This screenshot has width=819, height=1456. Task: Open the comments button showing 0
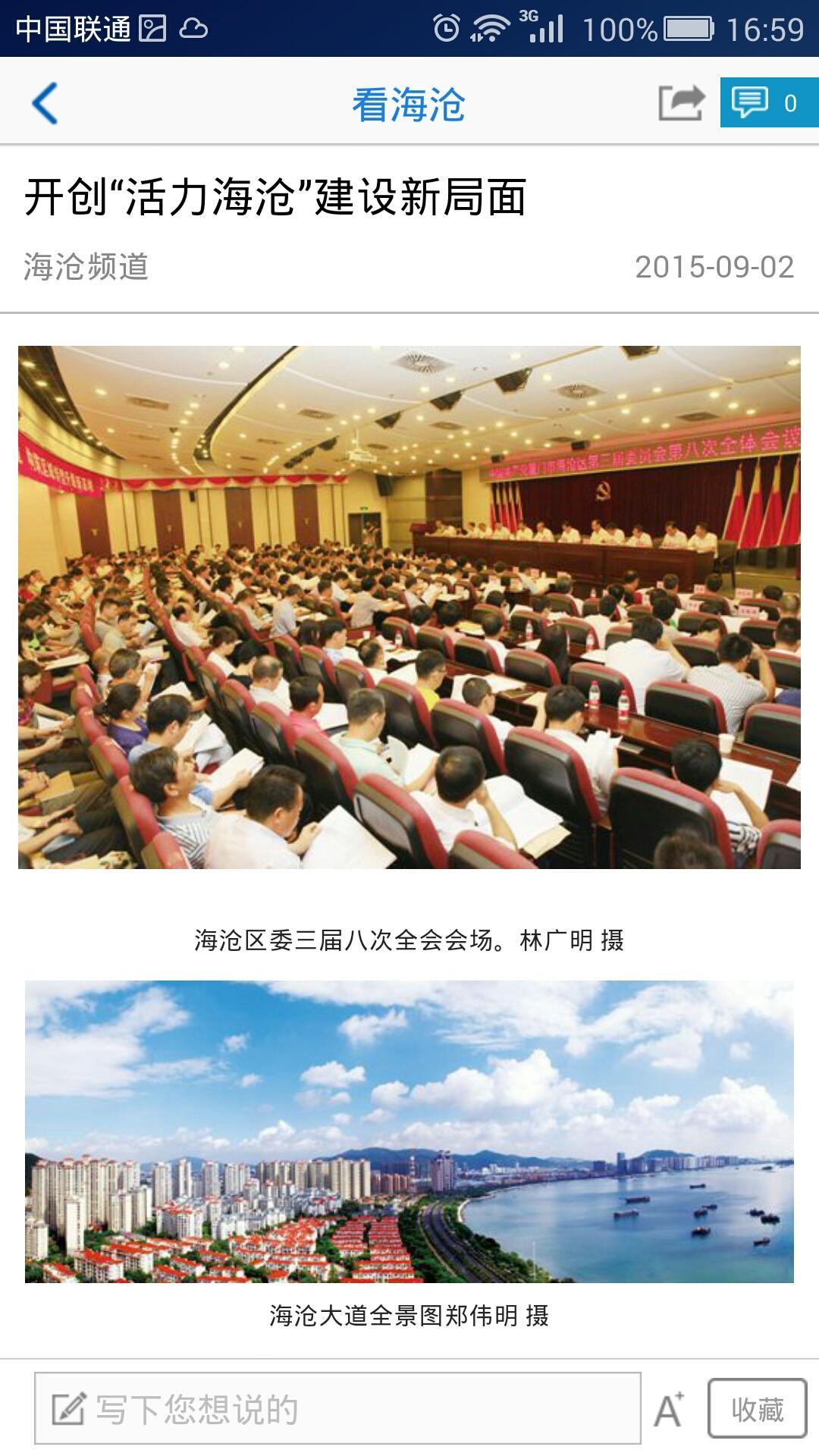(767, 102)
